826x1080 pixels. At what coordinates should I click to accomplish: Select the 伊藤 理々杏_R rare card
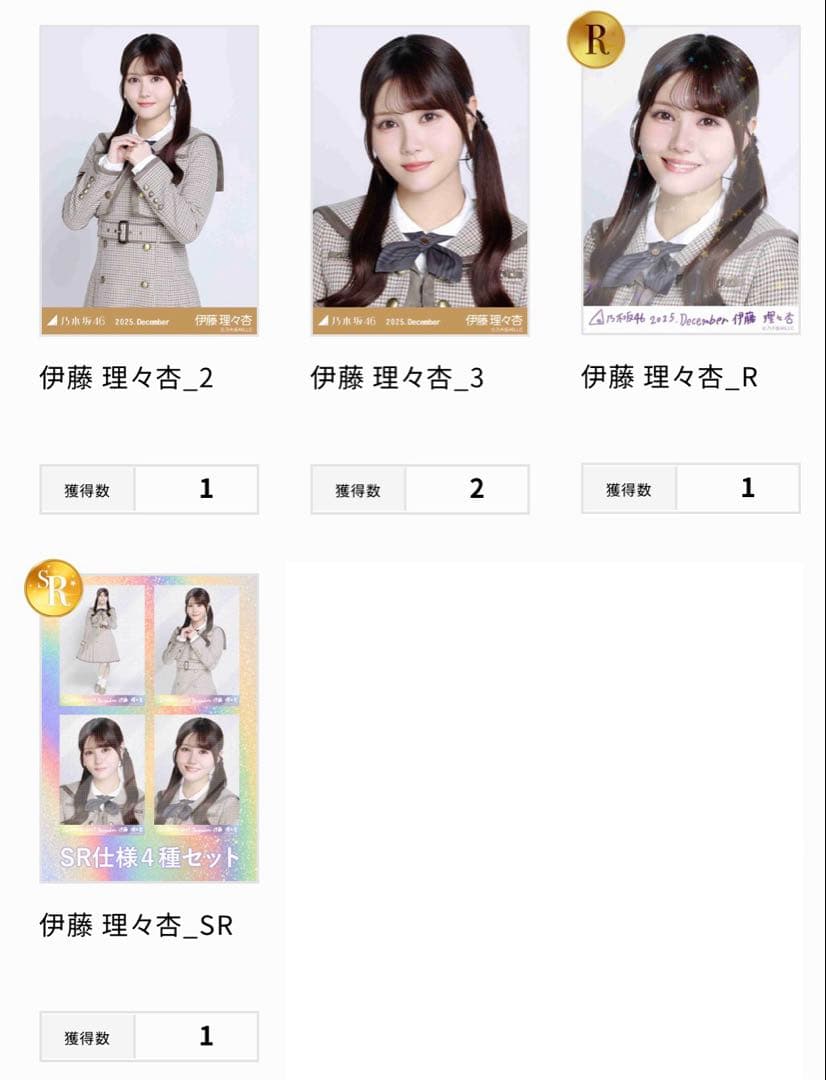point(691,180)
